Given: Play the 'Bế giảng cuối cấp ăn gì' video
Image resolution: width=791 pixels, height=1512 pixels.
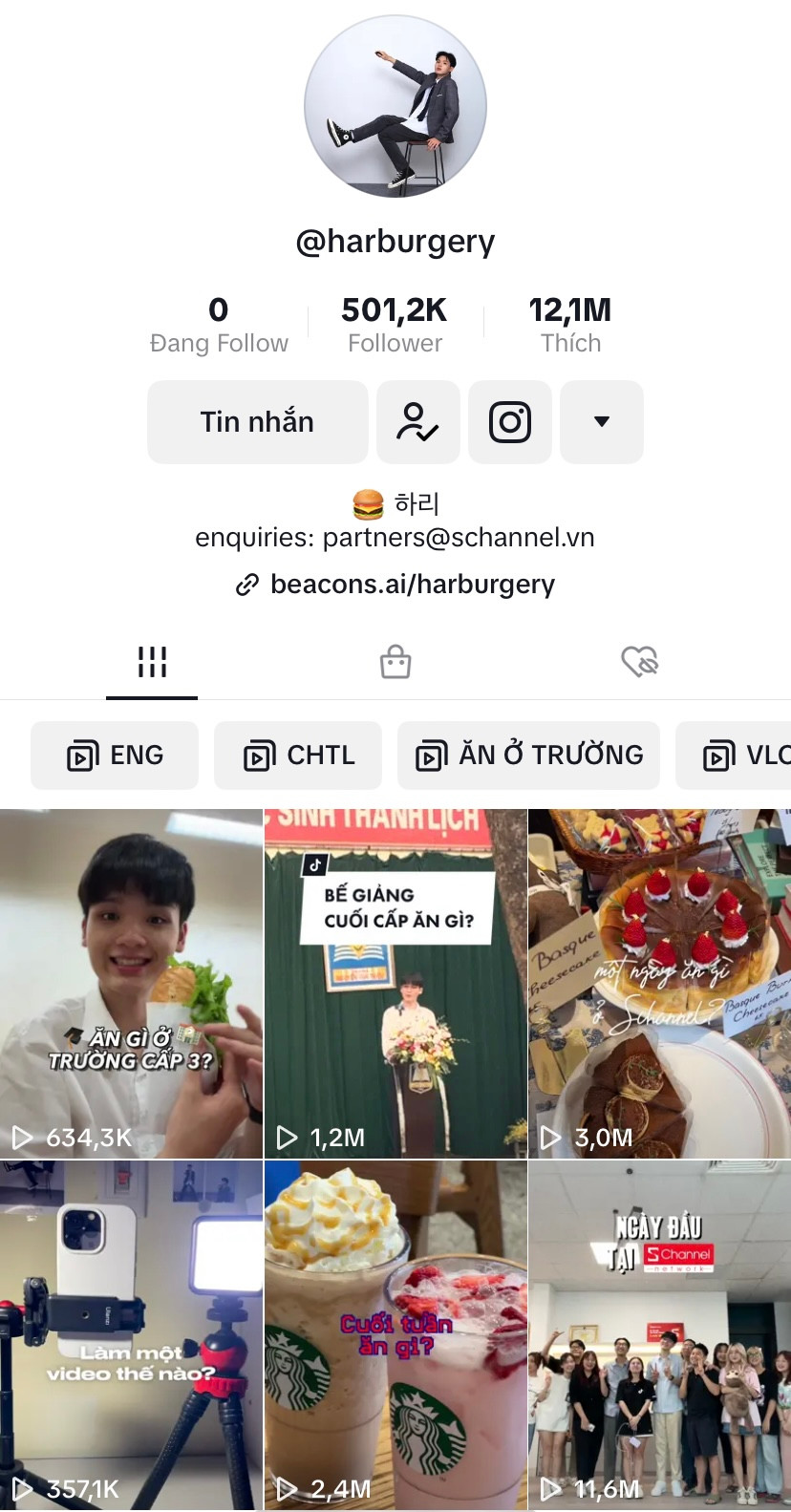Looking at the screenshot, I should point(395,984).
